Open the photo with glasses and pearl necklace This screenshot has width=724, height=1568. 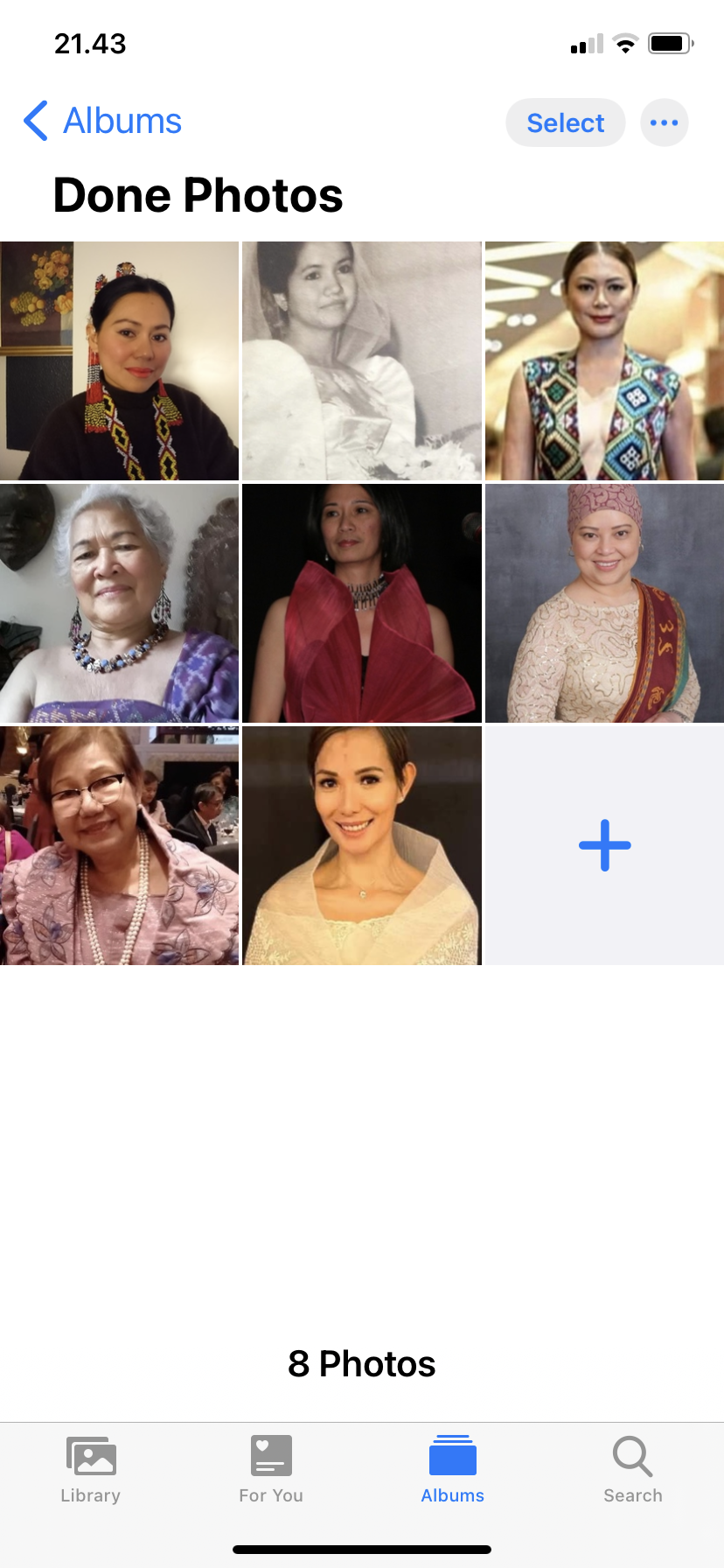click(x=119, y=845)
